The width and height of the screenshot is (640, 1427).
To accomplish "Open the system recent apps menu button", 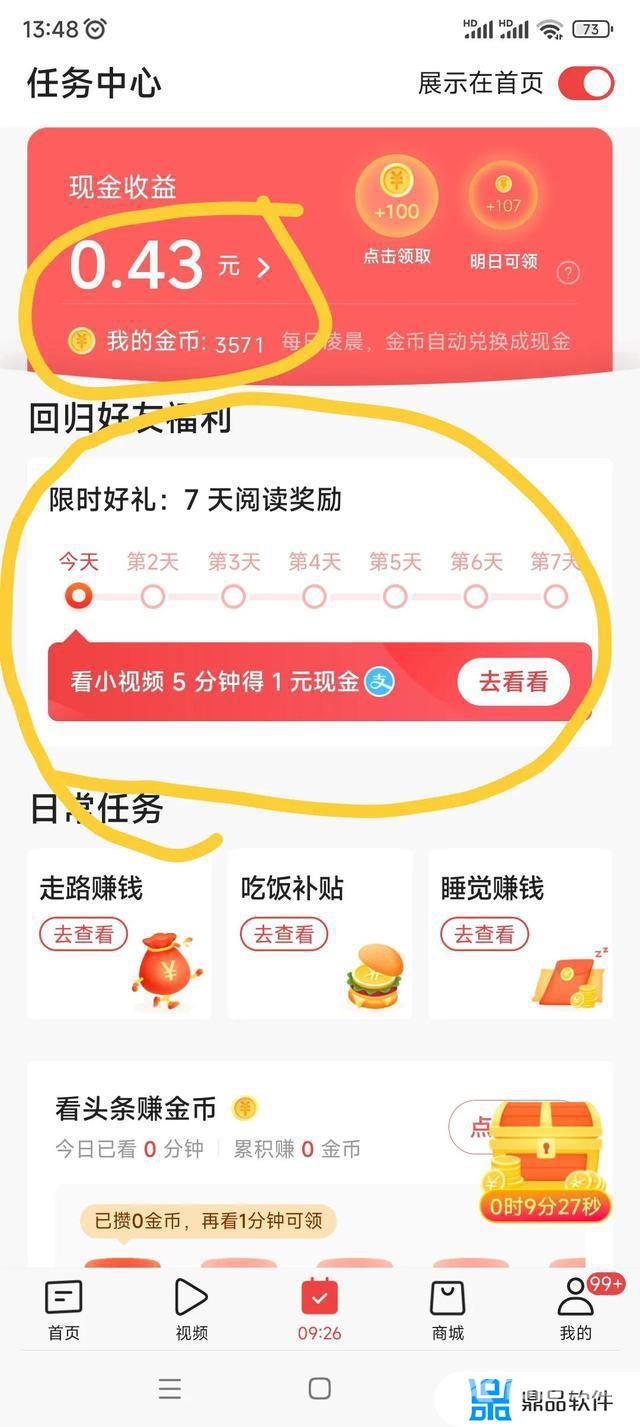I will (x=170, y=1388).
